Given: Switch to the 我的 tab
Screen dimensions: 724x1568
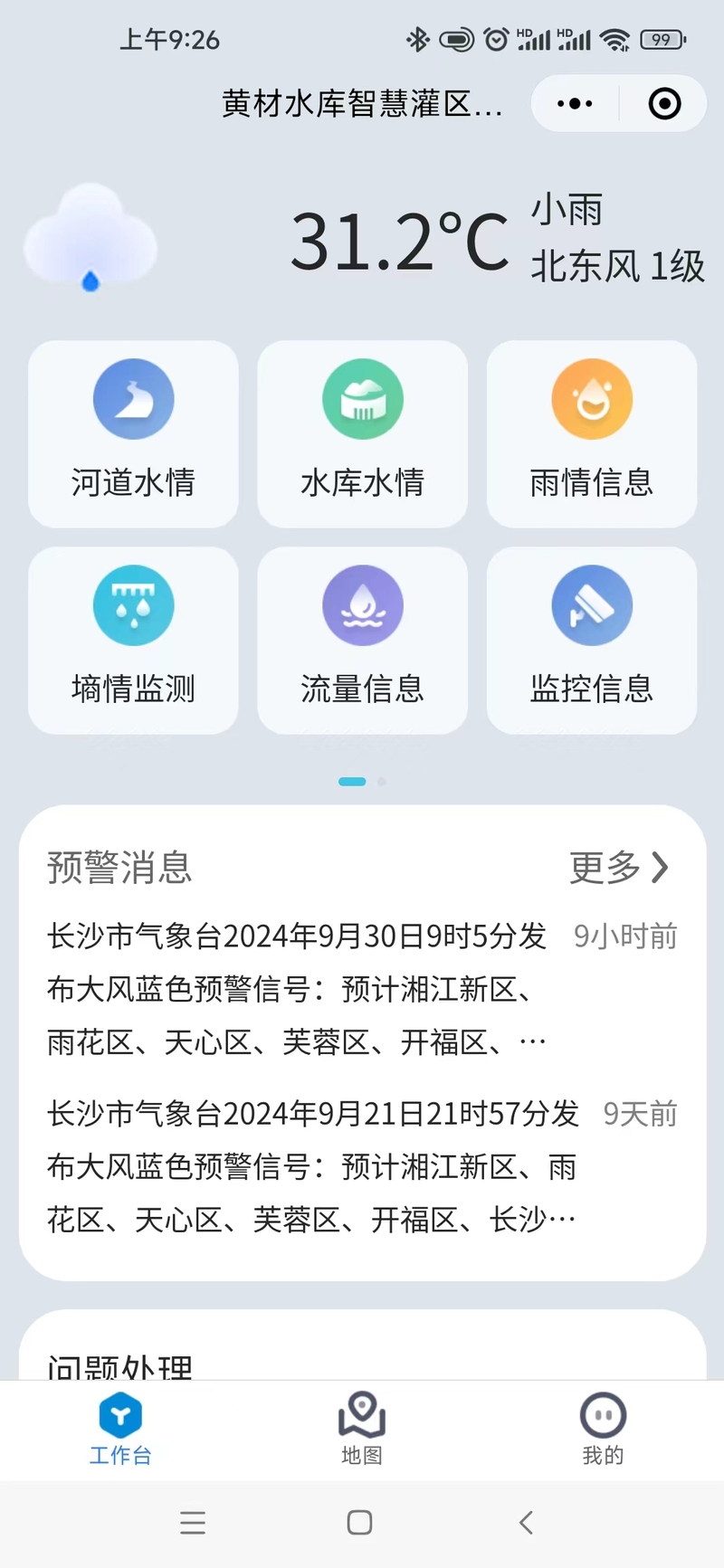Looking at the screenshot, I should coord(603,1429).
